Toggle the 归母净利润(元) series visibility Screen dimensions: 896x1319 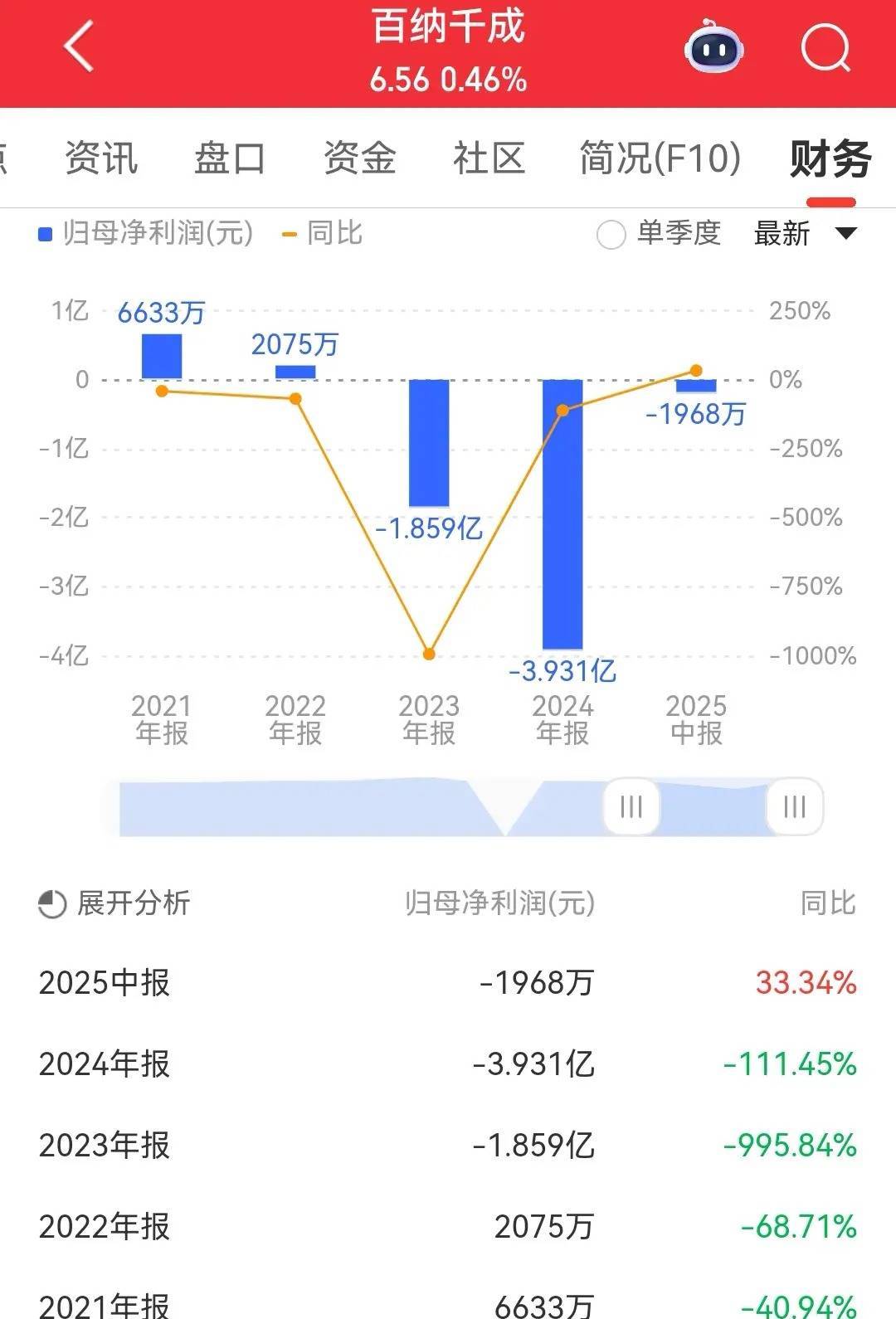[149, 234]
